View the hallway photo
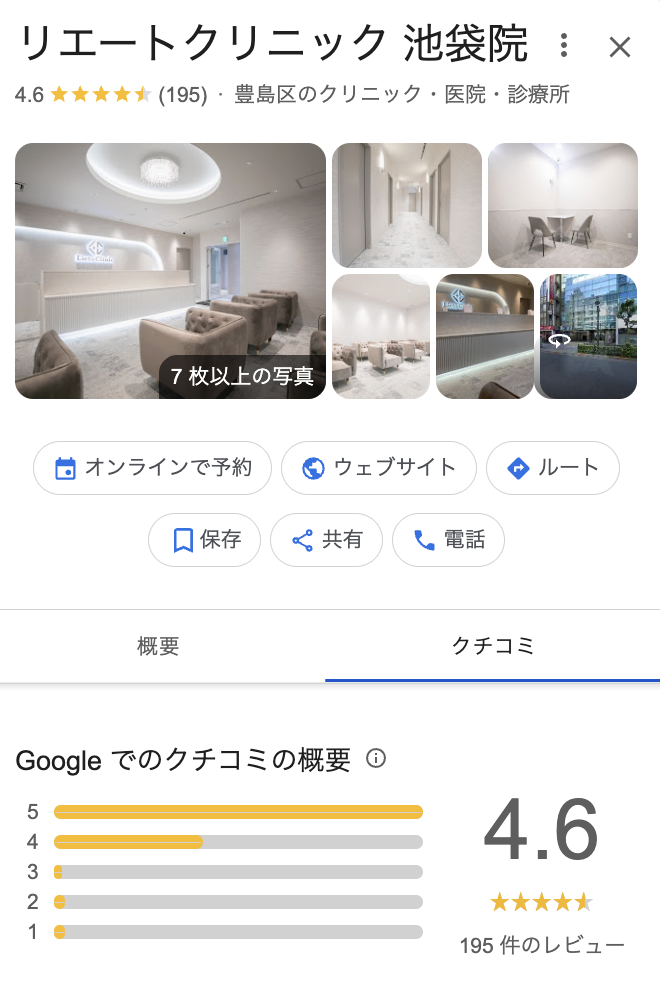 point(407,205)
